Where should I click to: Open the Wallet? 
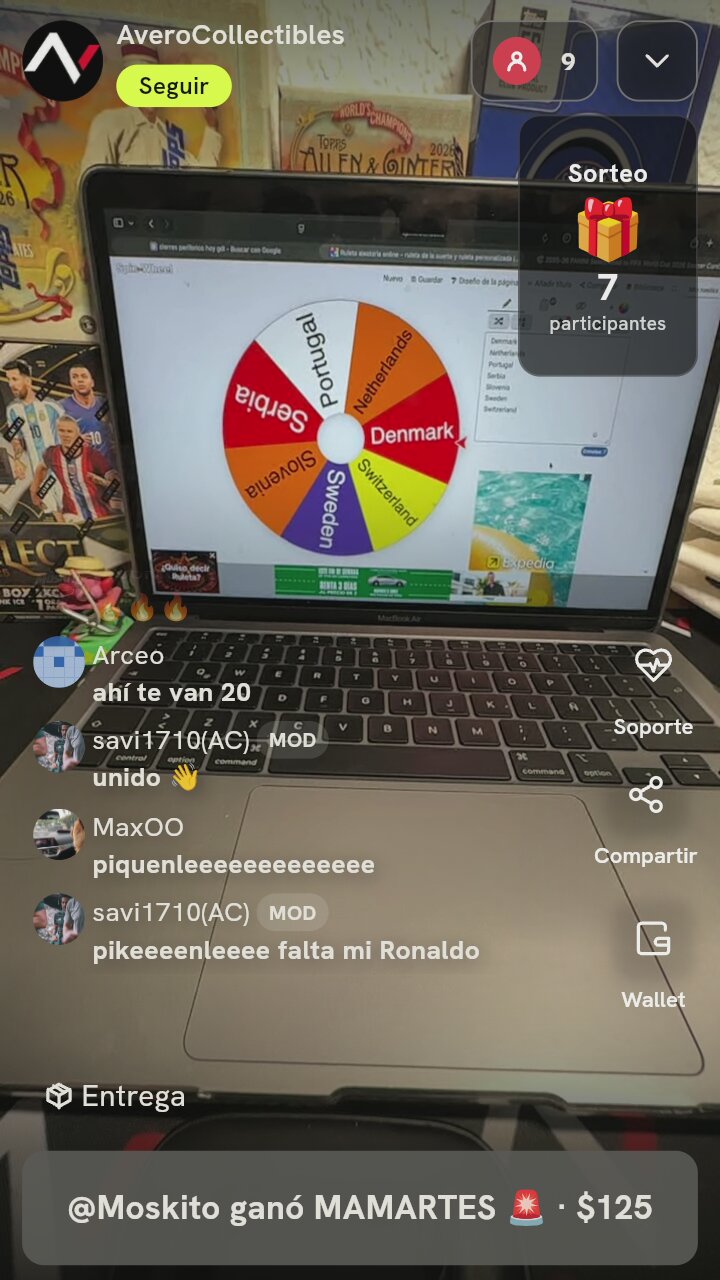pyautogui.click(x=653, y=965)
